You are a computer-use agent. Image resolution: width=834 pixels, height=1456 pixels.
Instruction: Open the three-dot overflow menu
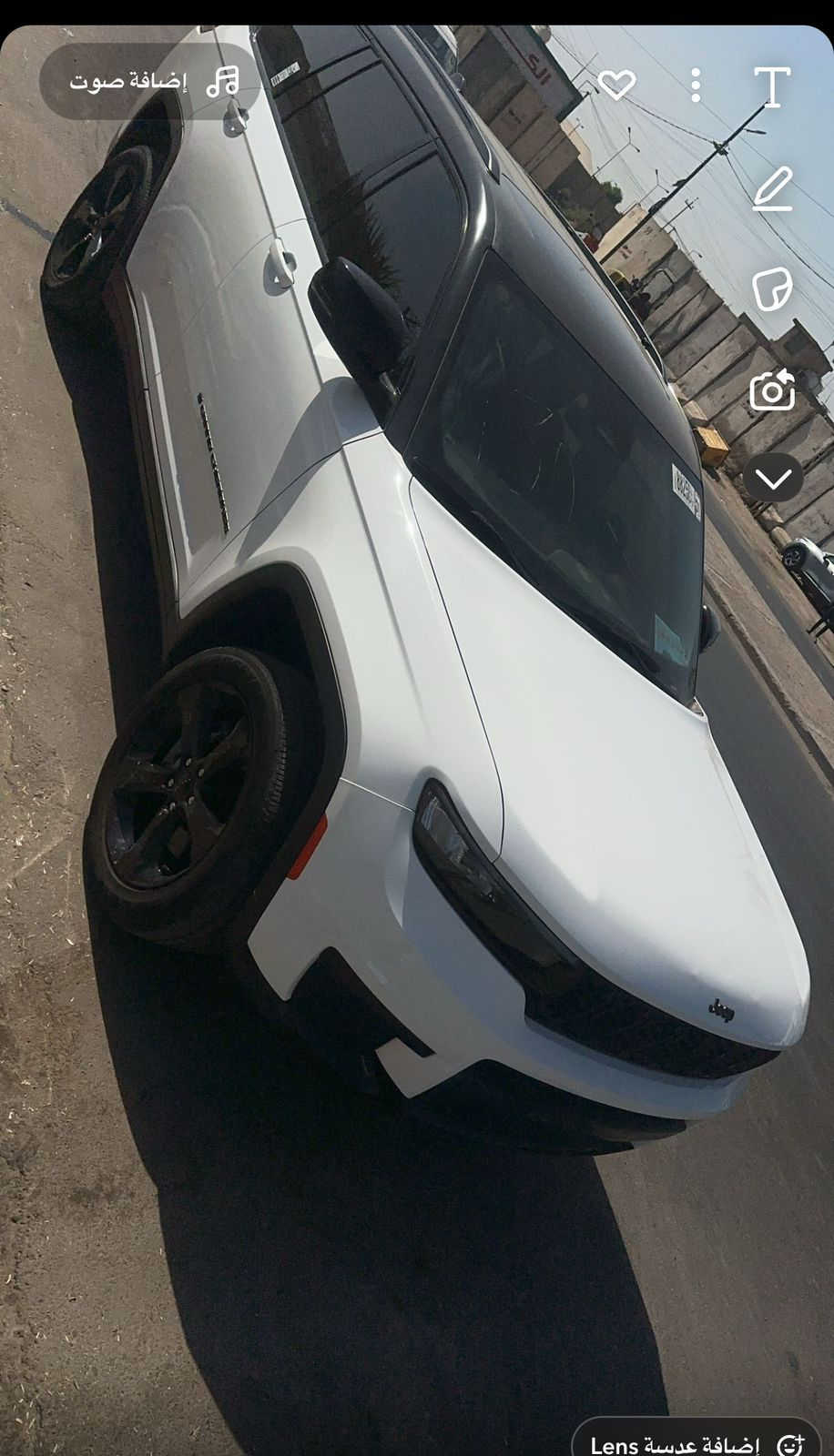click(x=696, y=86)
